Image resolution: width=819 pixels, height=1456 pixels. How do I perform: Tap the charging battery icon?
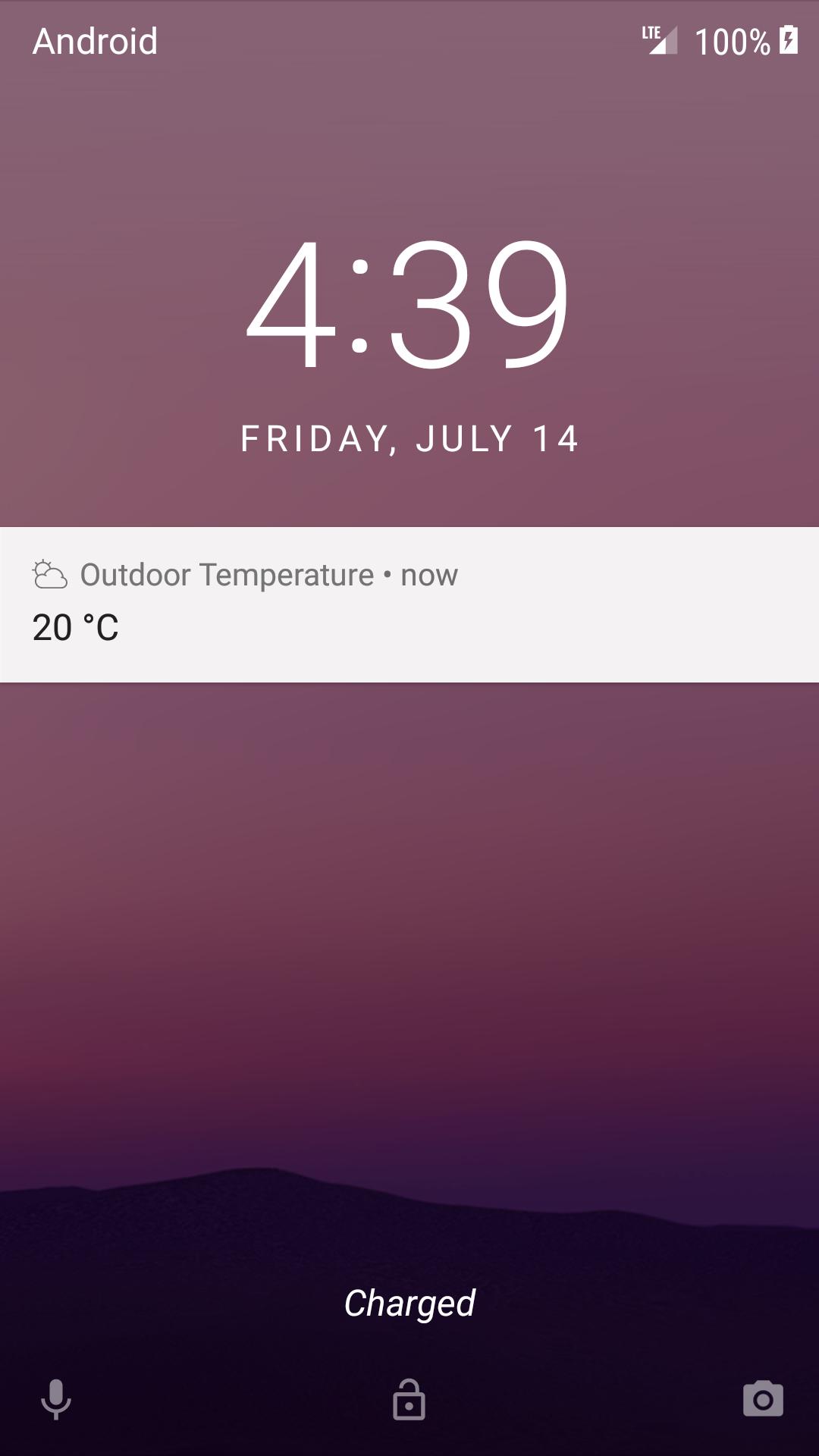[789, 40]
